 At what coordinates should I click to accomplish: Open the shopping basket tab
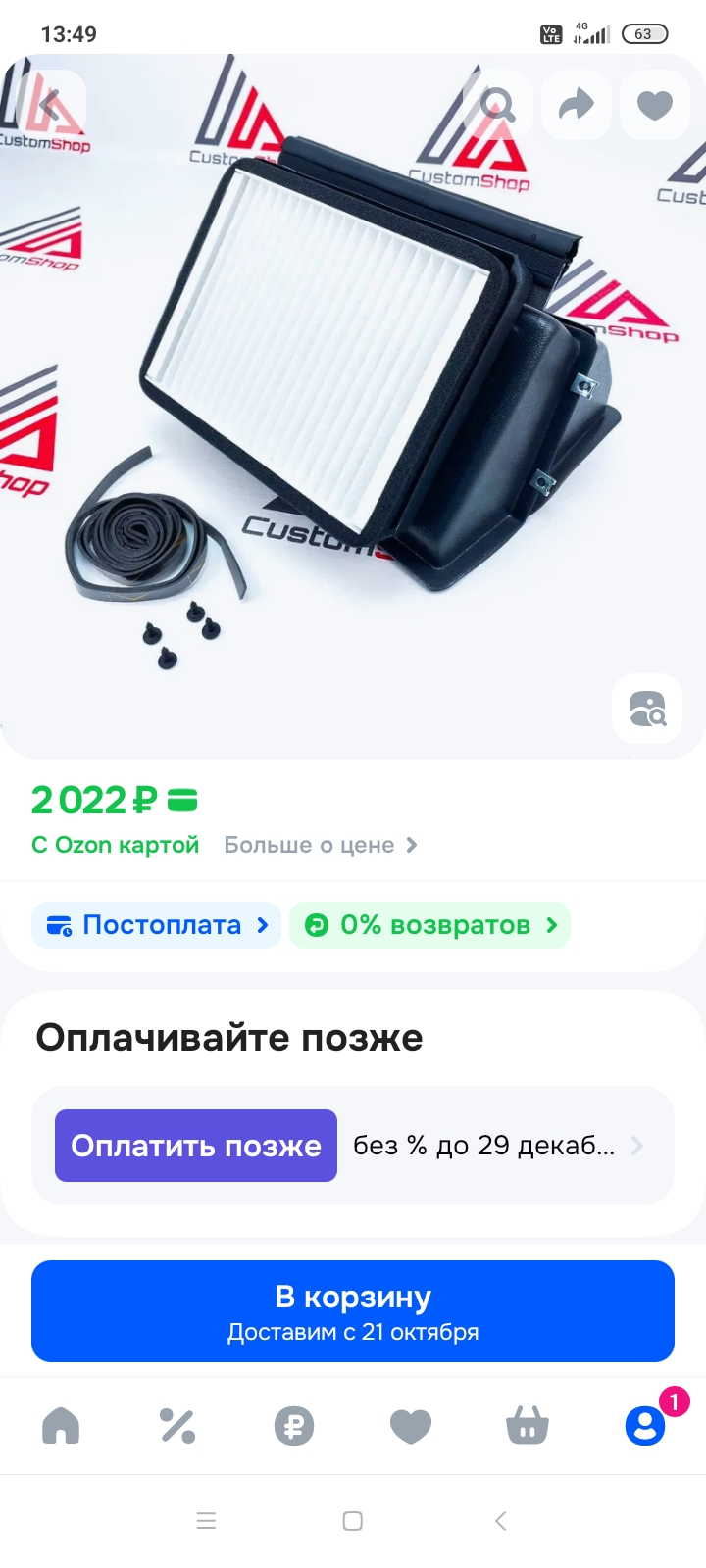tap(528, 1425)
